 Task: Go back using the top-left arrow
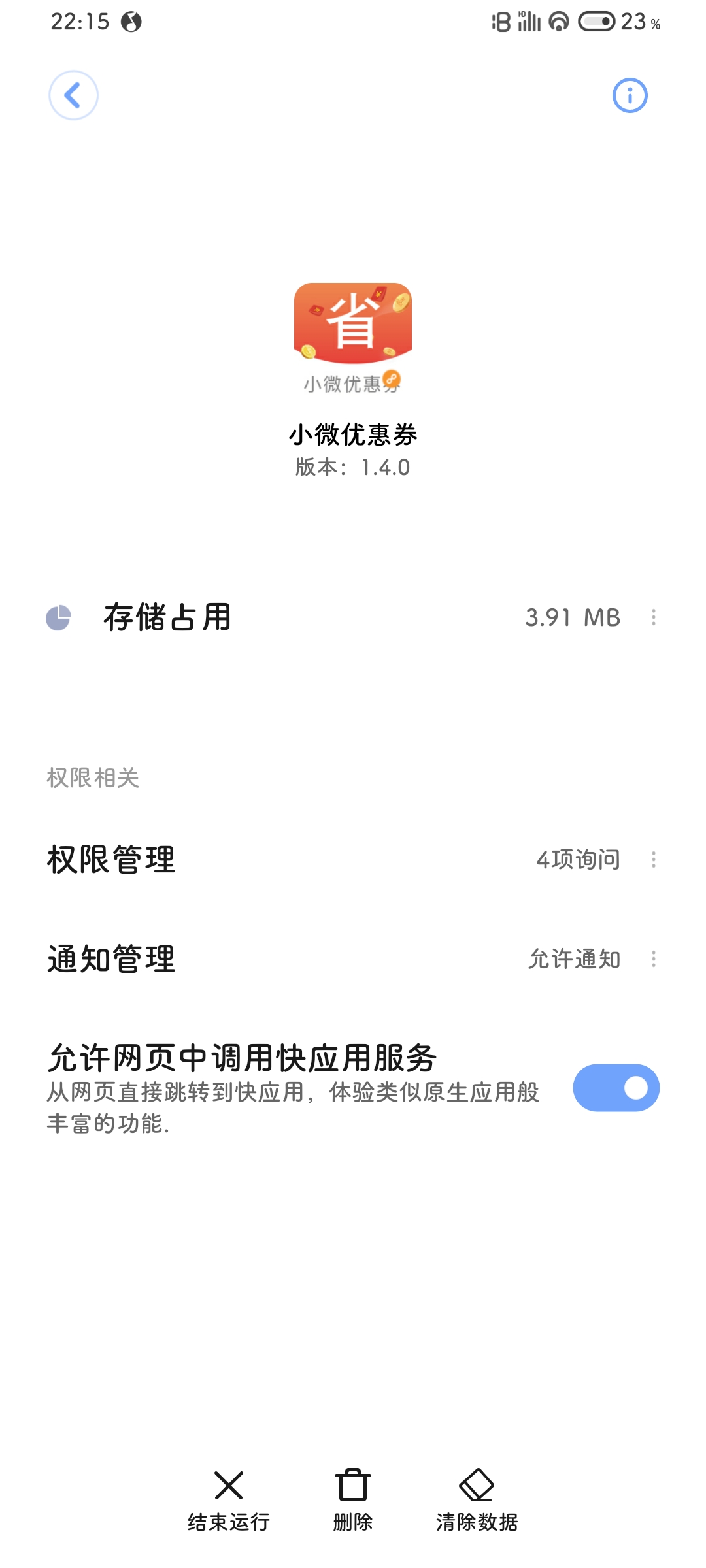[x=73, y=95]
